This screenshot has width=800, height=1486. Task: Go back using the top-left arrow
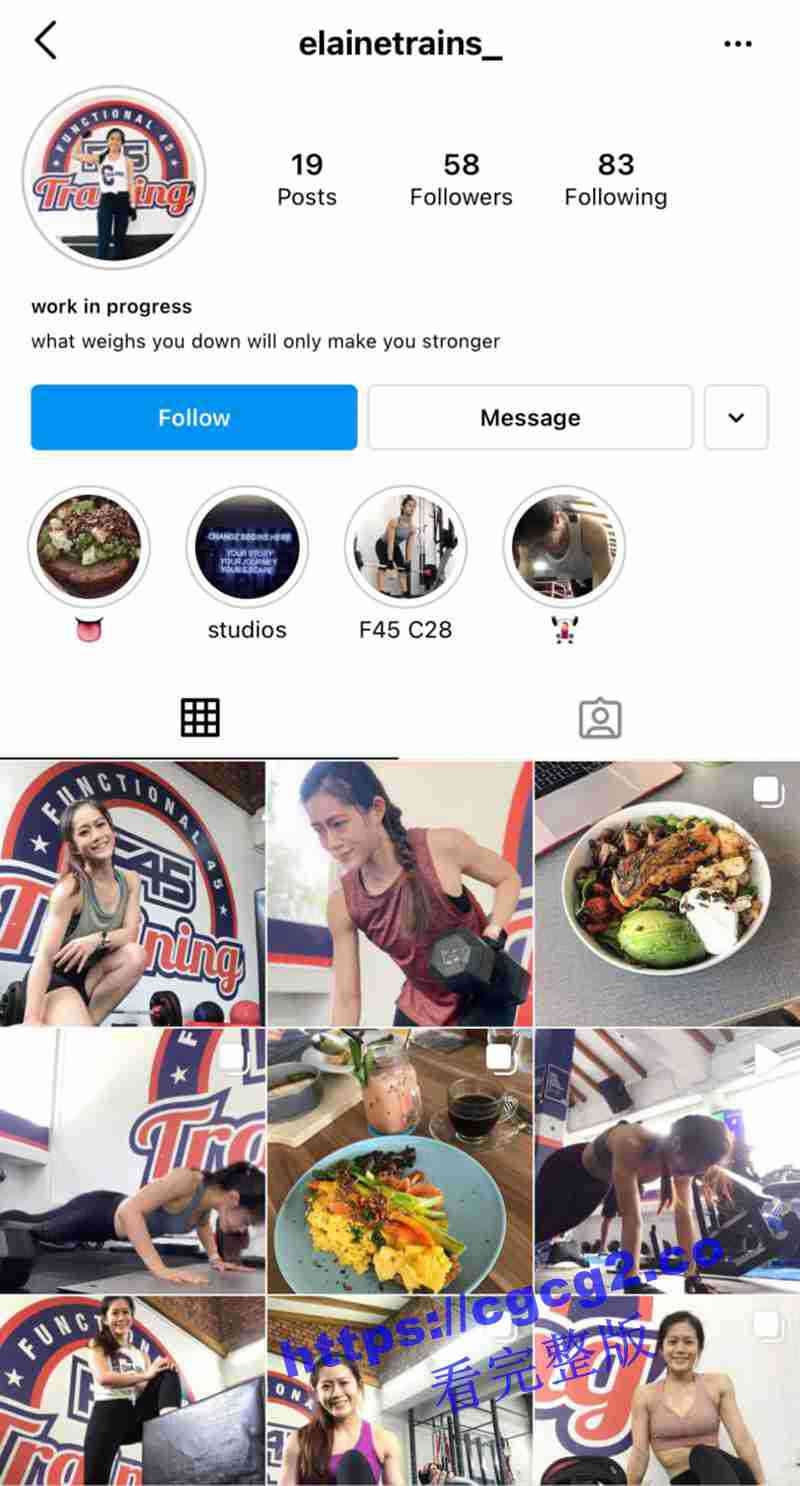click(x=46, y=42)
